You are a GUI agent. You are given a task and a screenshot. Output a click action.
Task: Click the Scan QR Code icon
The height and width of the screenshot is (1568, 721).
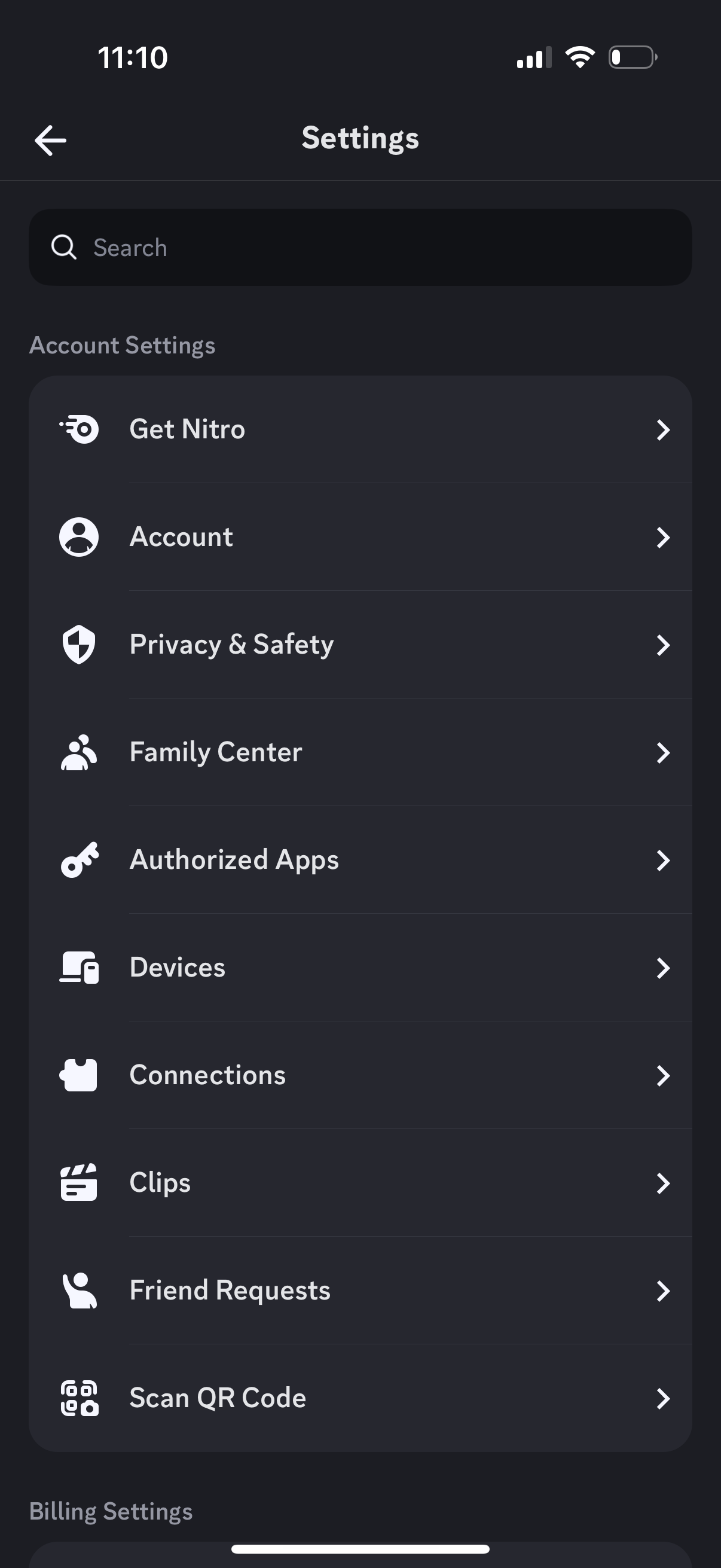[79, 1398]
